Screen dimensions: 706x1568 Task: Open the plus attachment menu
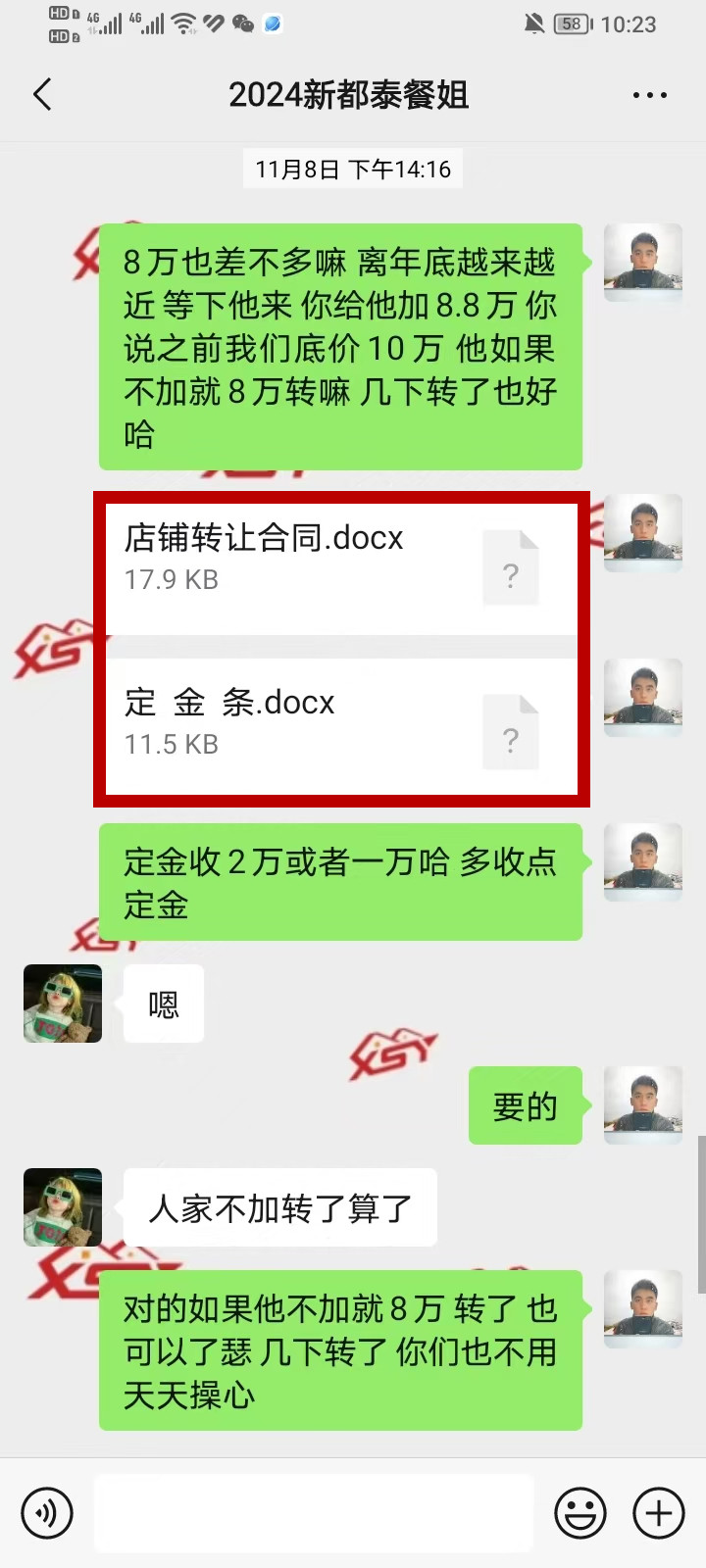658,1513
